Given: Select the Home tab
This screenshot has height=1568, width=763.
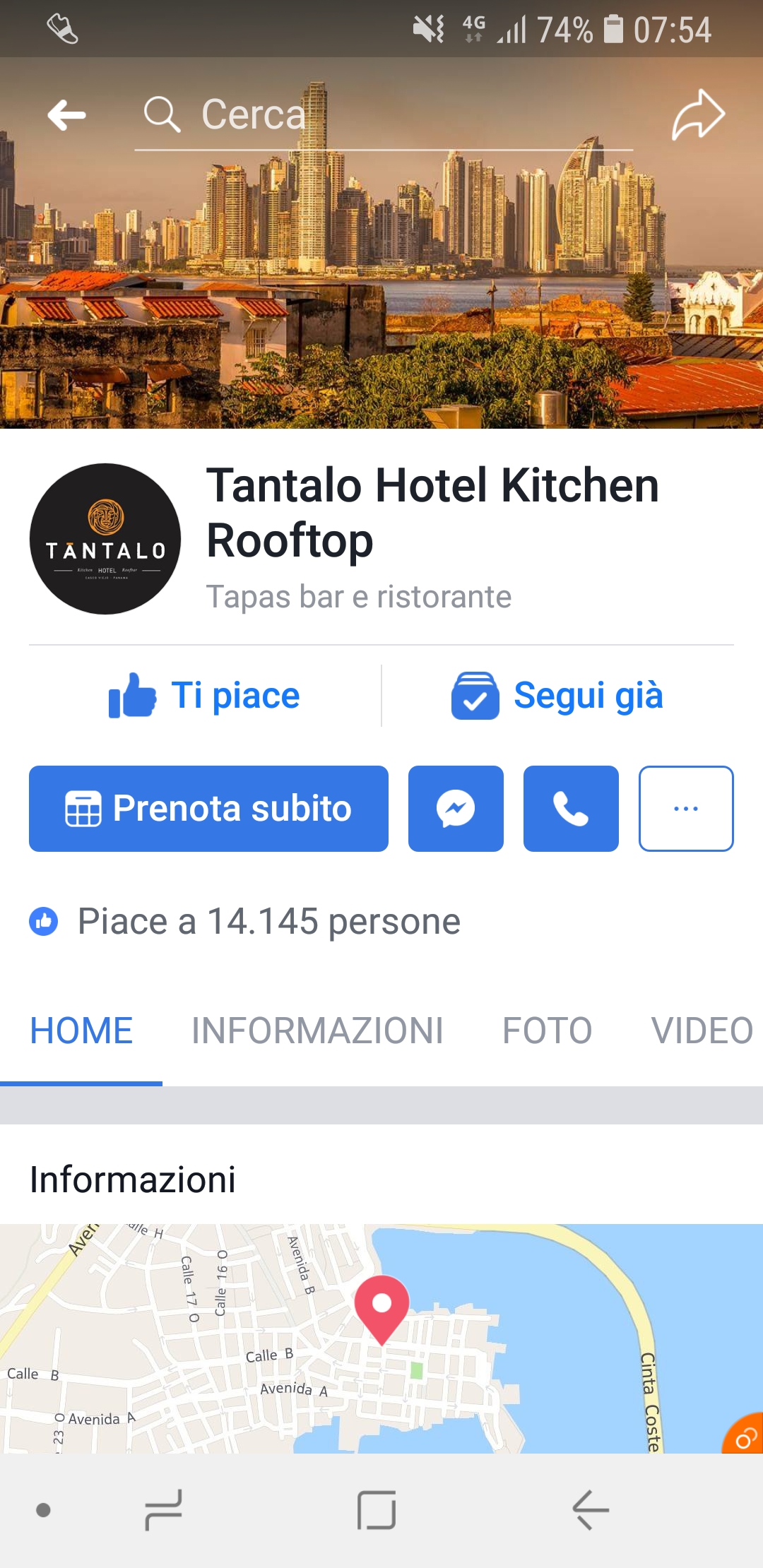Looking at the screenshot, I should pos(81,1031).
